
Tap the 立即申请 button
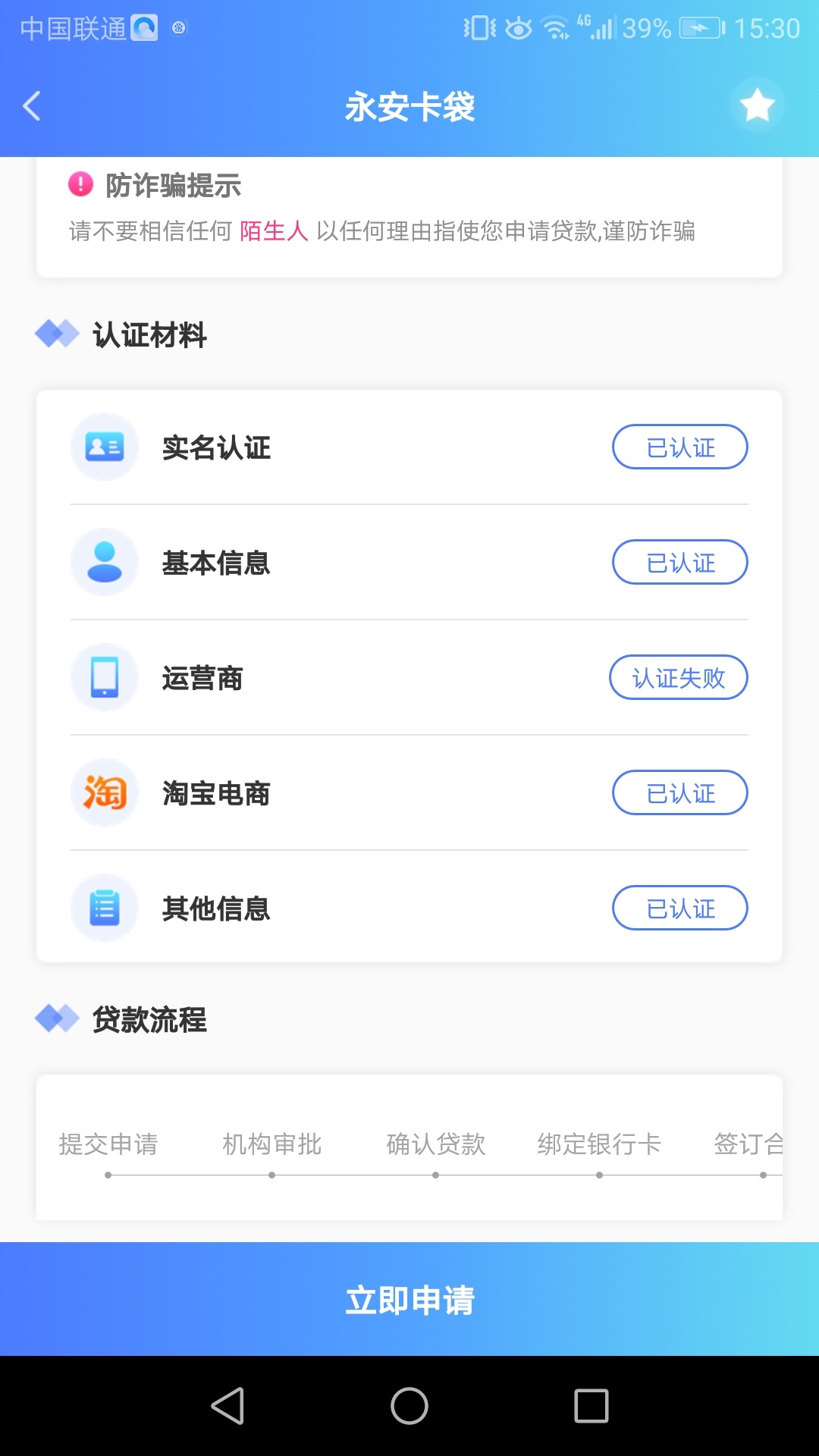coord(409,1299)
